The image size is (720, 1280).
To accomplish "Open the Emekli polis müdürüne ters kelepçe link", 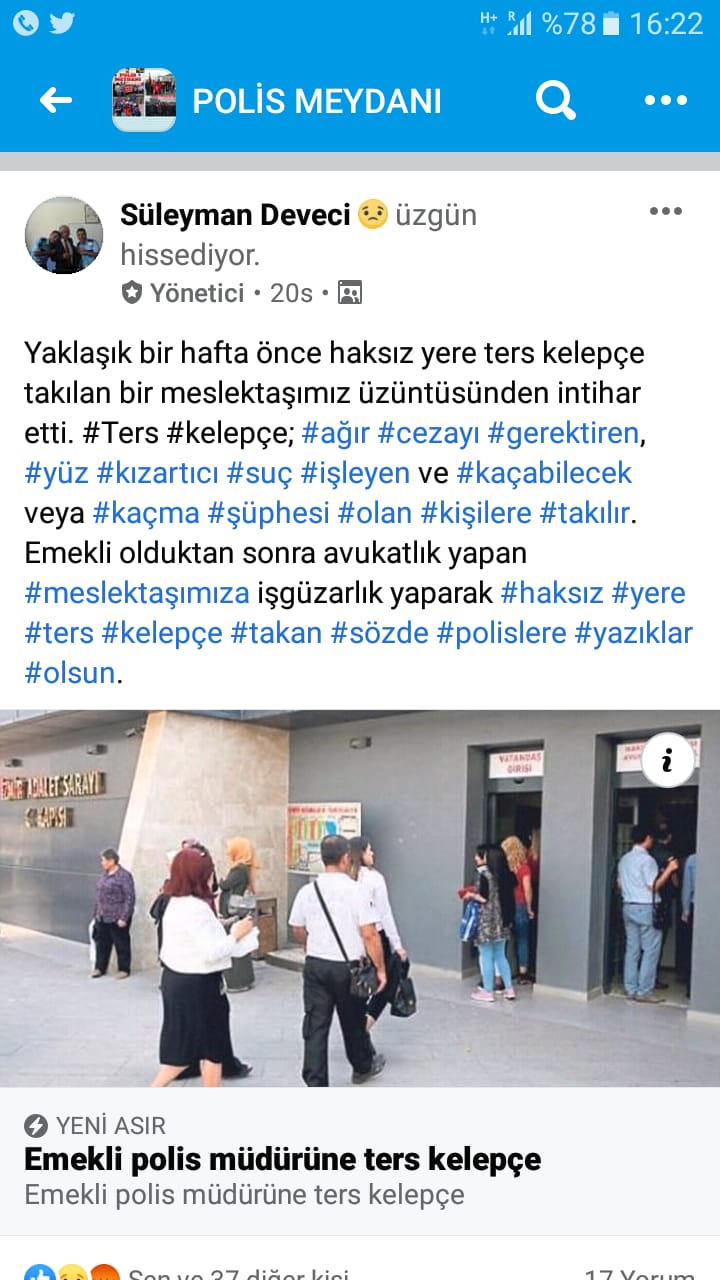I will click(x=282, y=1160).
